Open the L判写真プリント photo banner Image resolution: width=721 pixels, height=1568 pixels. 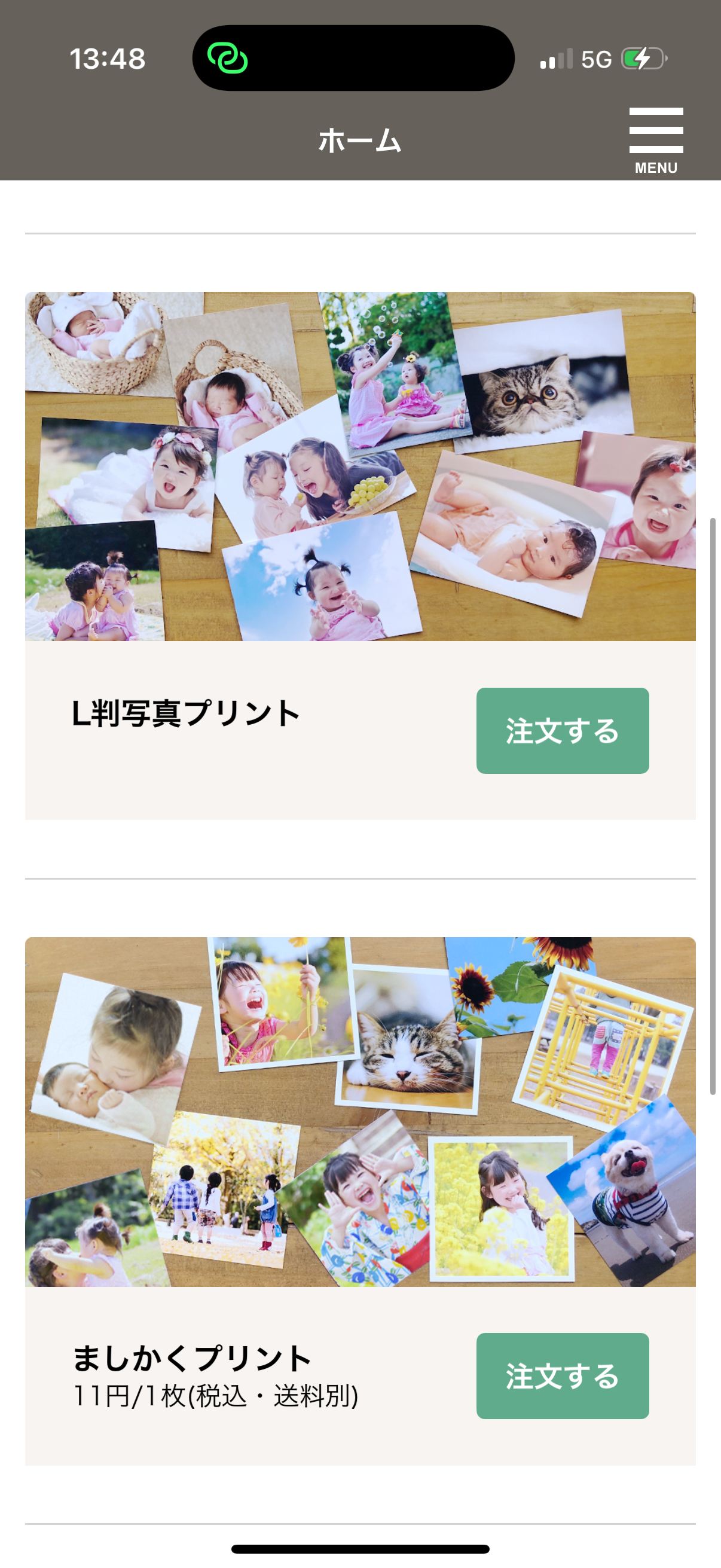[359, 466]
